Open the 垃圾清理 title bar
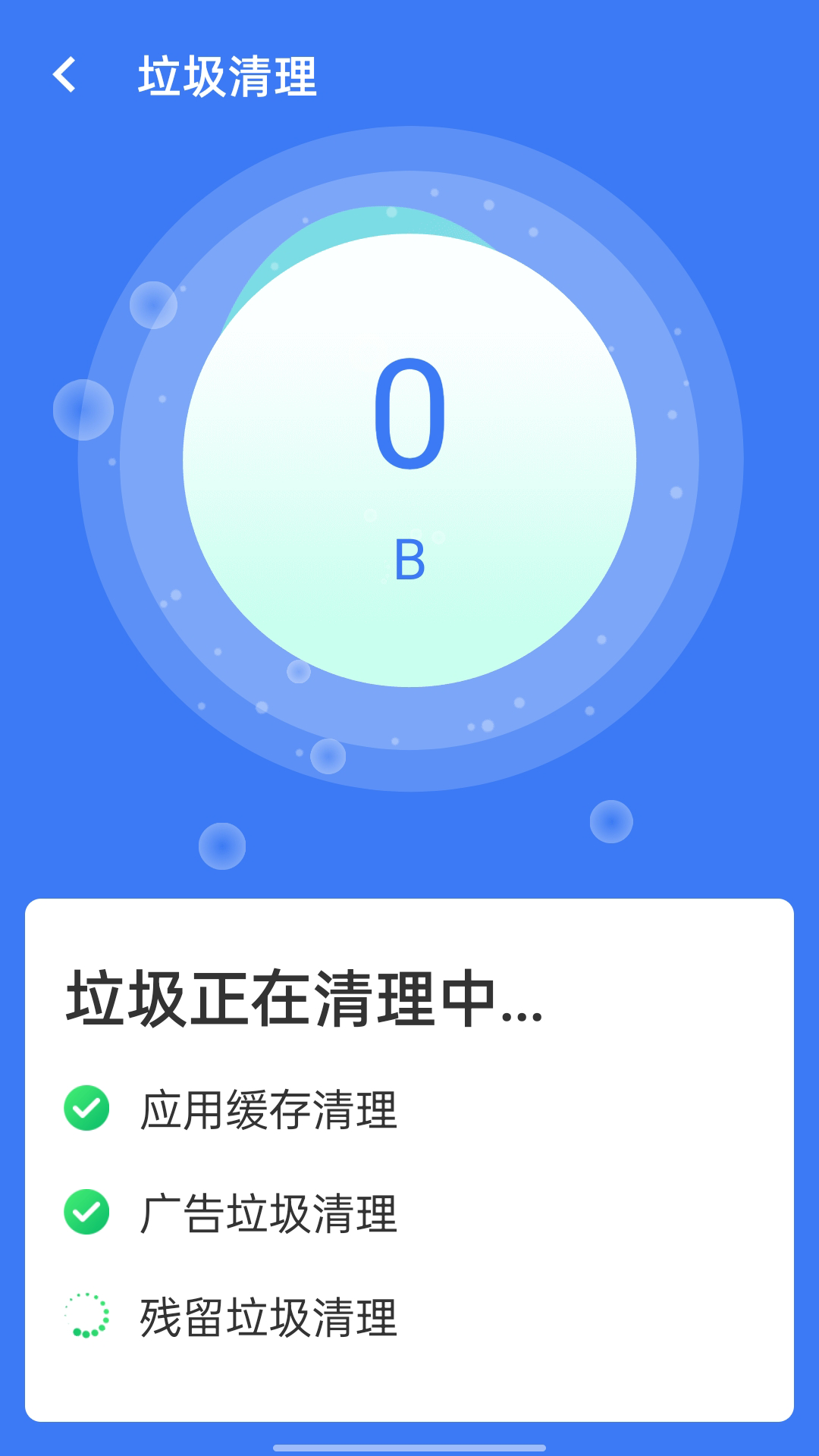 point(227,76)
